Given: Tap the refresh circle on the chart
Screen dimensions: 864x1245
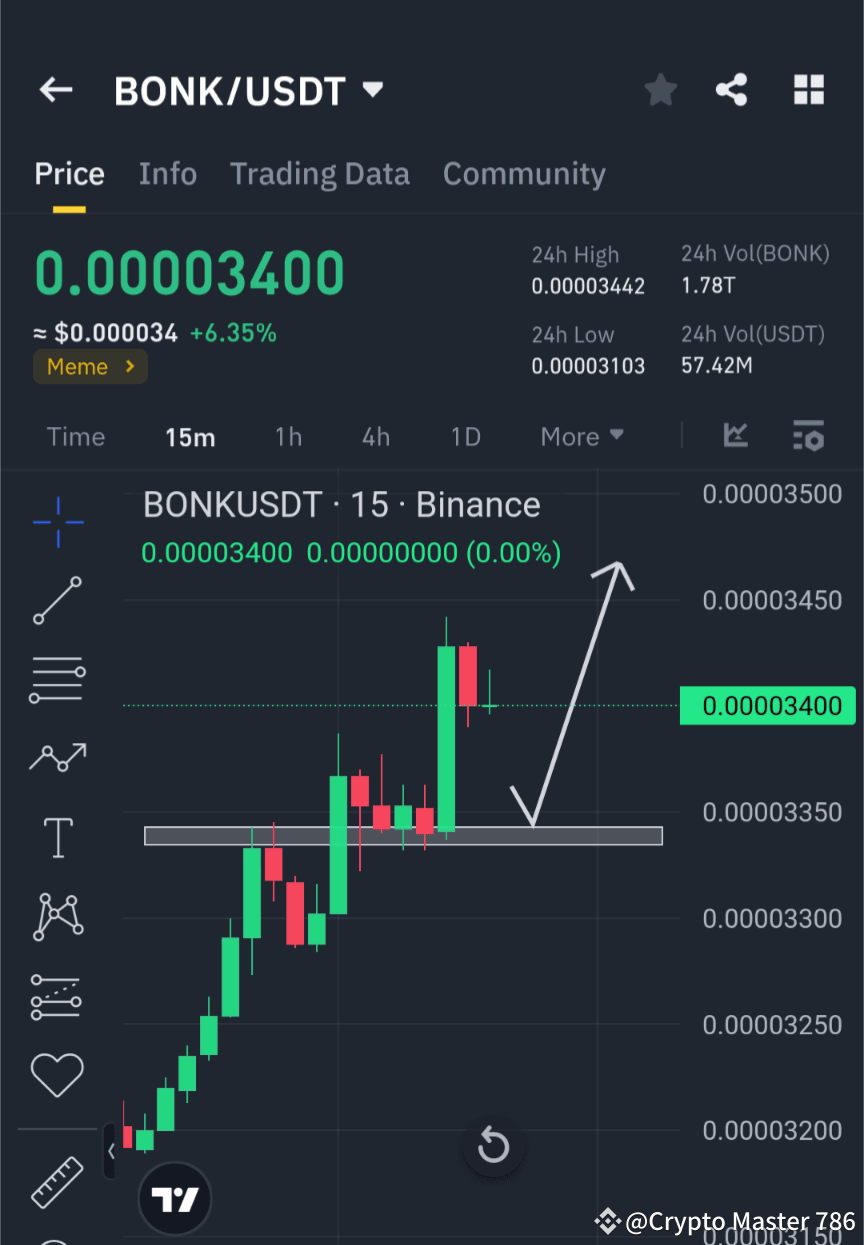Looking at the screenshot, I should click(x=493, y=1146).
